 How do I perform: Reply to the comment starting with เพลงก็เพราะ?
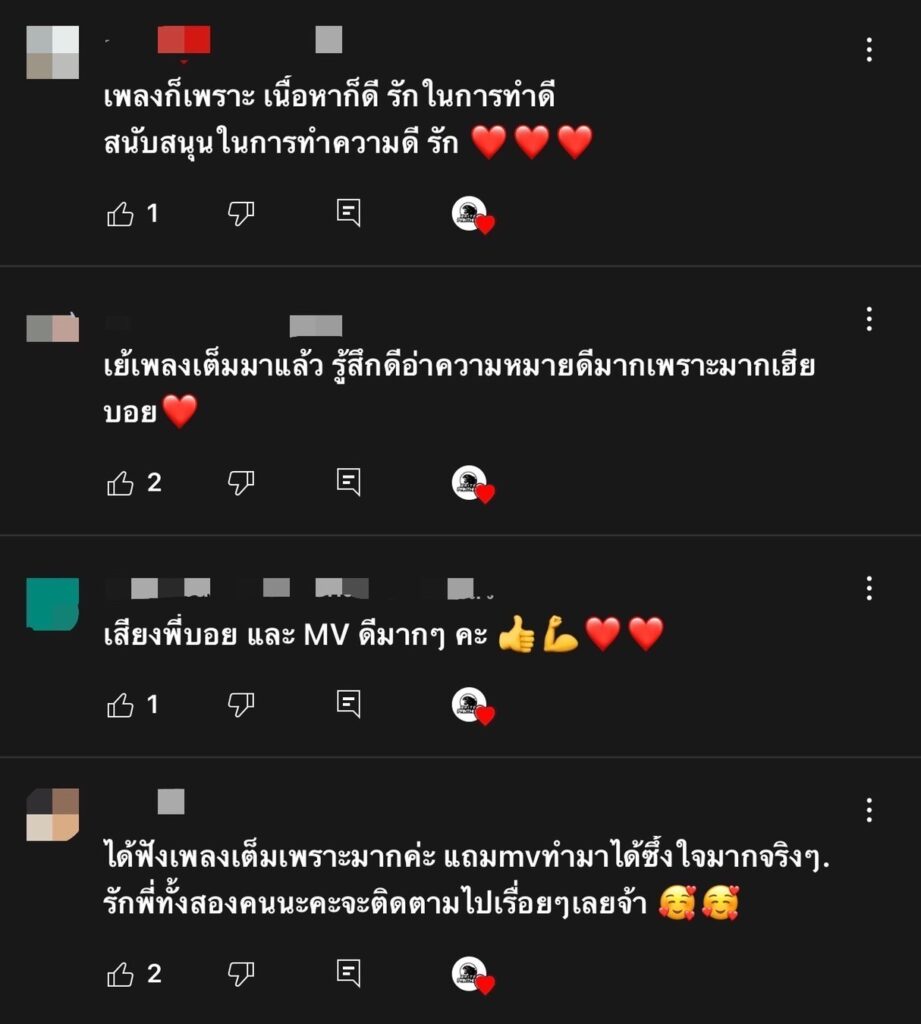[x=348, y=213]
